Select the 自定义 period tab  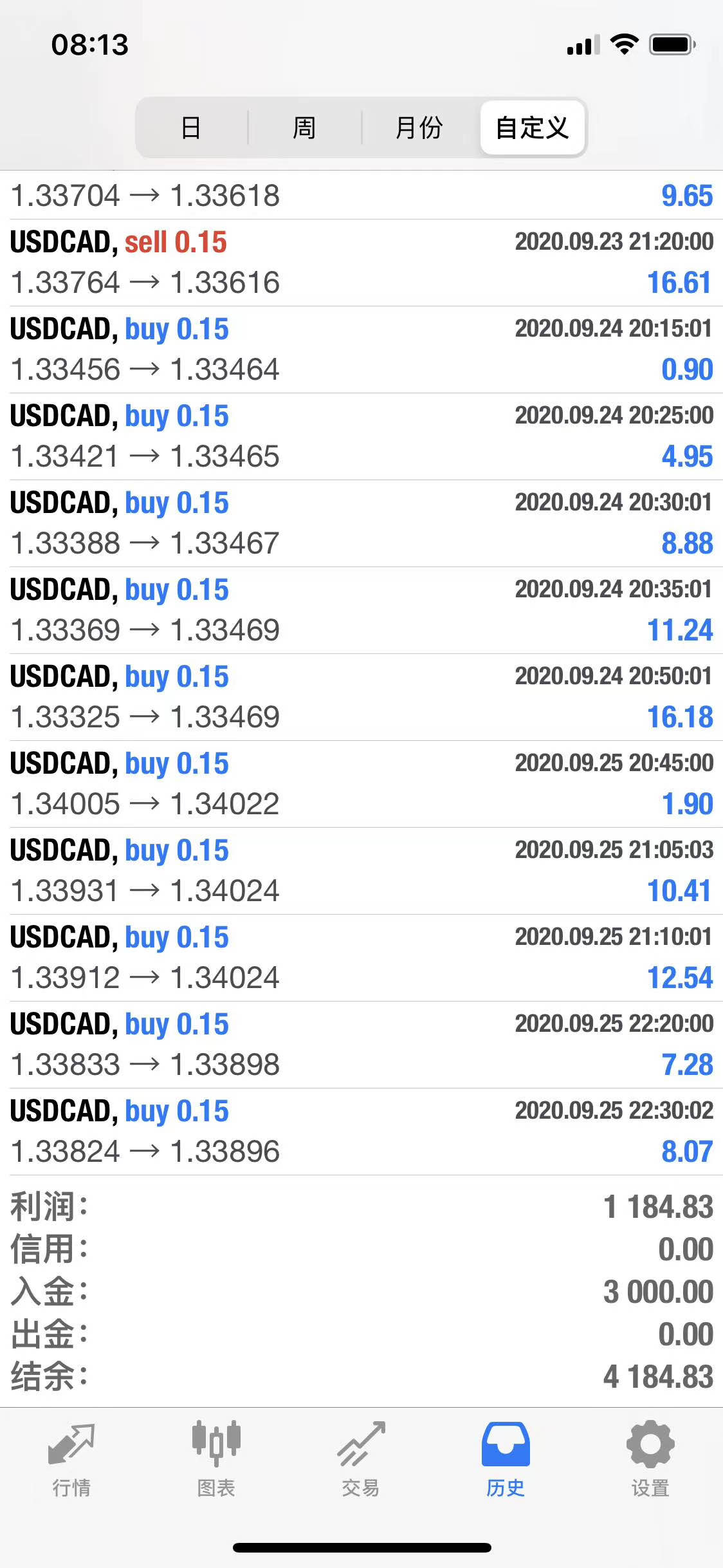pyautogui.click(x=533, y=127)
